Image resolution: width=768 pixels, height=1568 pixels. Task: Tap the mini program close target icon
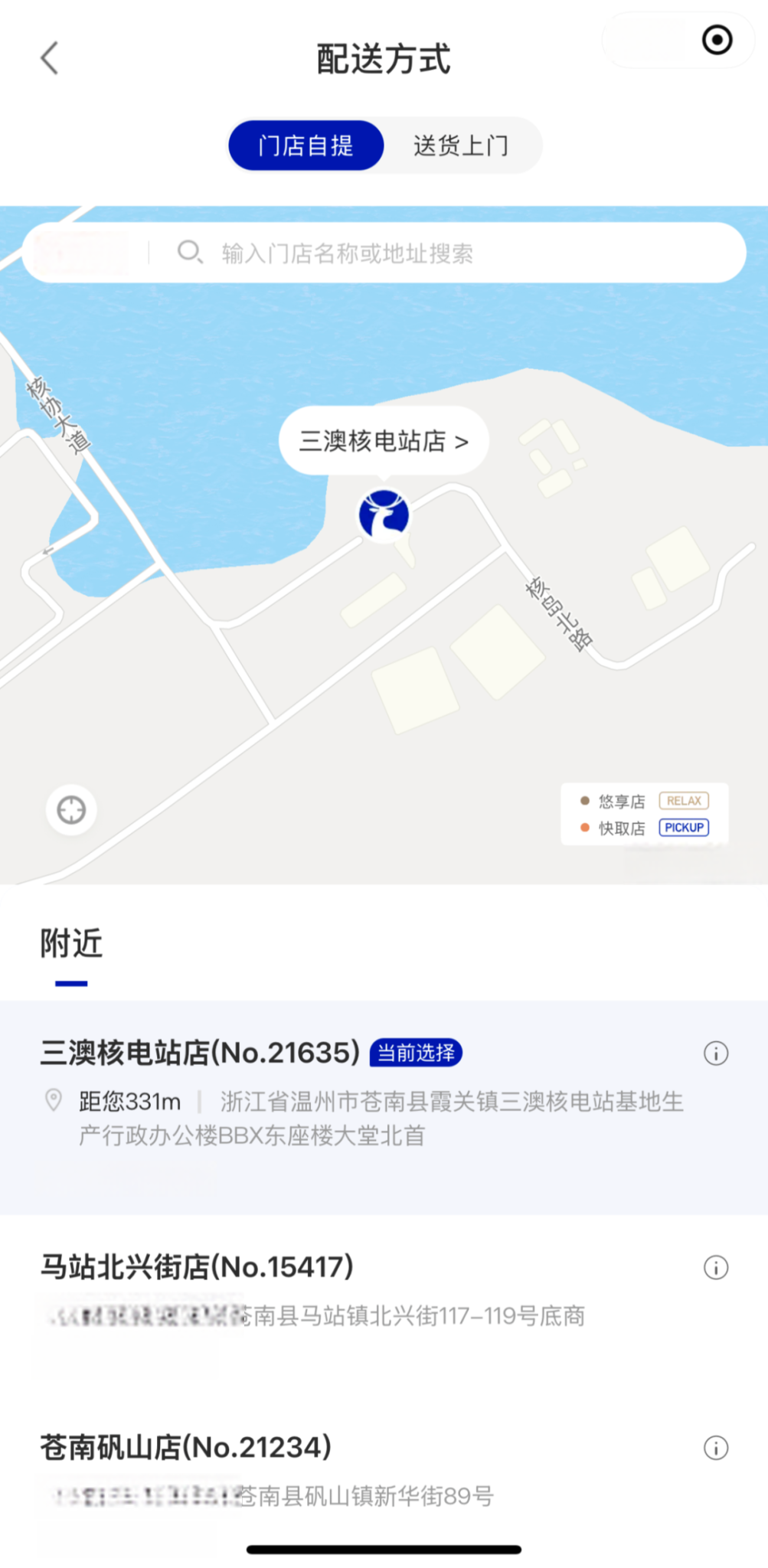717,40
